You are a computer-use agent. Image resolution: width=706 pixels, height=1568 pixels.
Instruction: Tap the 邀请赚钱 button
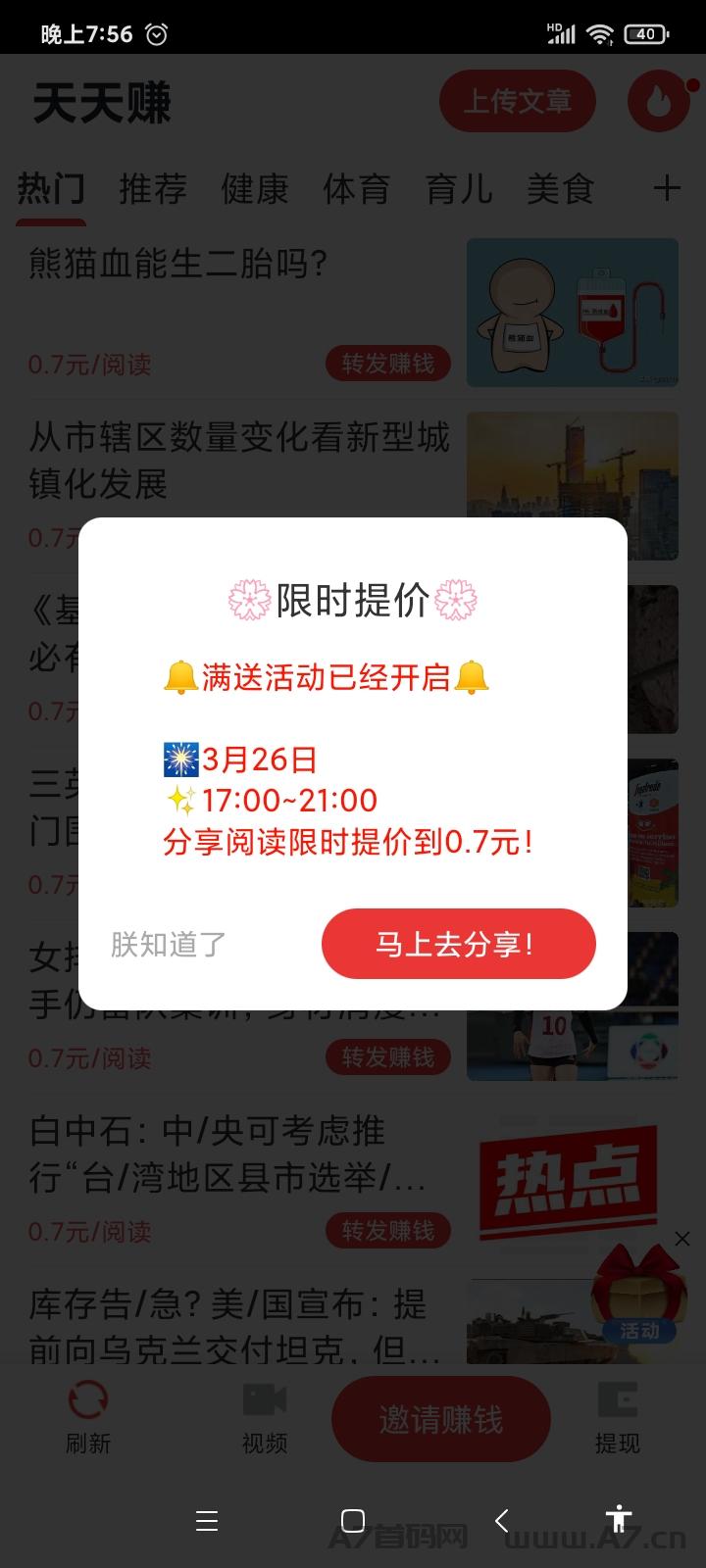[x=441, y=1419]
